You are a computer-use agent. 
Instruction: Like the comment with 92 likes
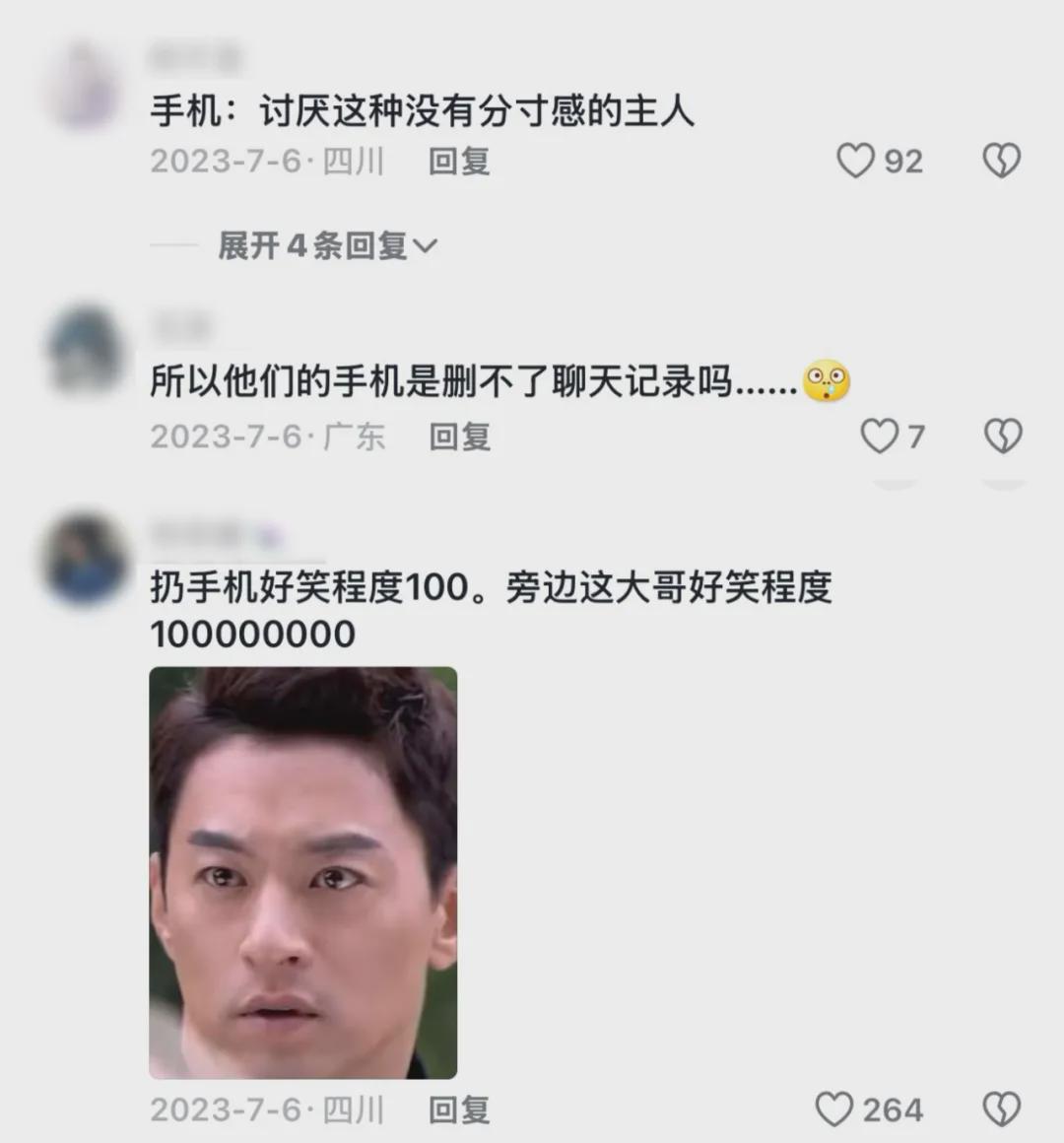855,161
